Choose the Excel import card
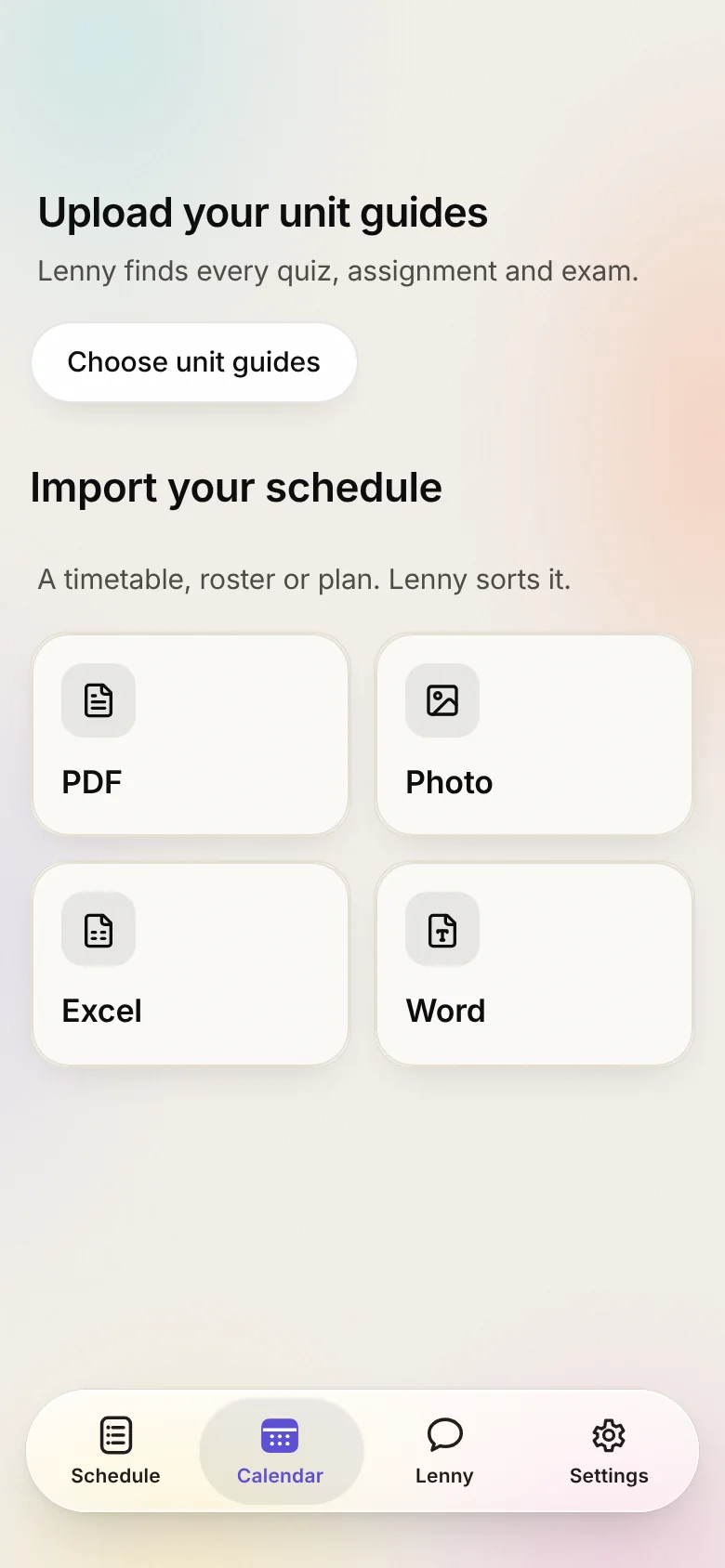The image size is (725, 1568). [191, 964]
